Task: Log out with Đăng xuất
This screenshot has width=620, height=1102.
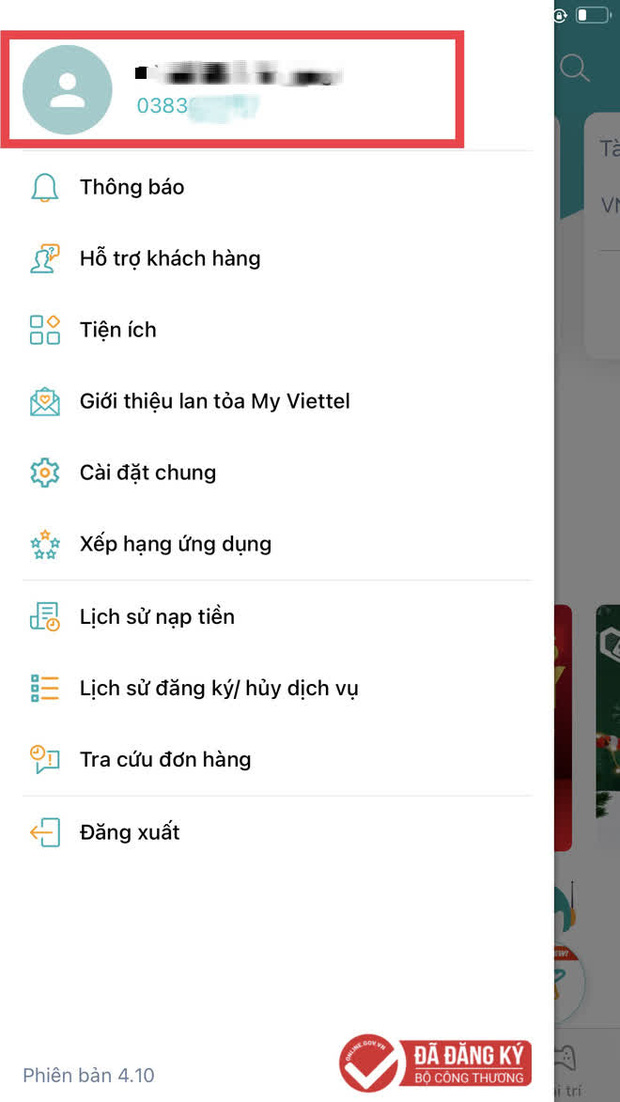Action: tap(130, 832)
